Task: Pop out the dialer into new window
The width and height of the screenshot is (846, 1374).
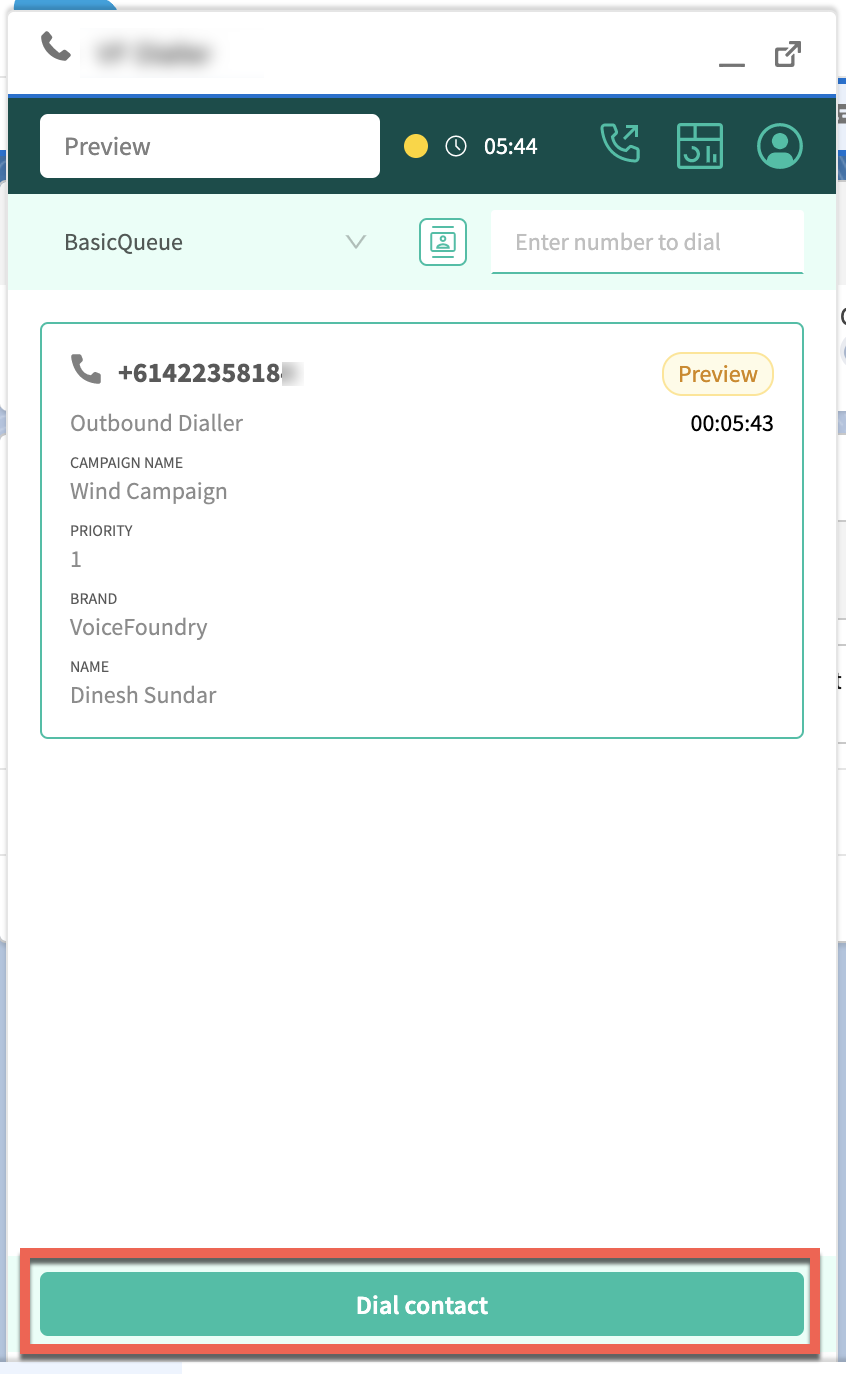Action: pyautogui.click(x=788, y=54)
